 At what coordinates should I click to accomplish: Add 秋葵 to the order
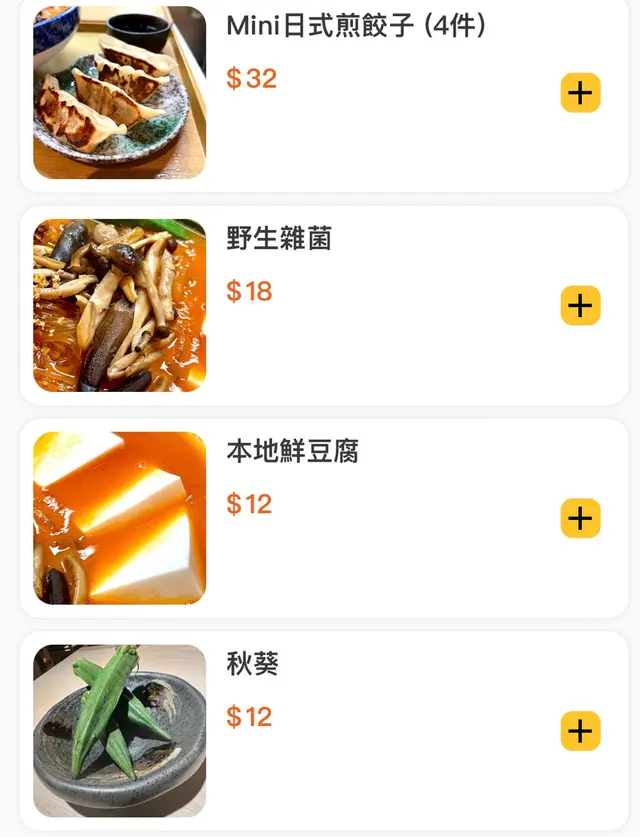(580, 731)
